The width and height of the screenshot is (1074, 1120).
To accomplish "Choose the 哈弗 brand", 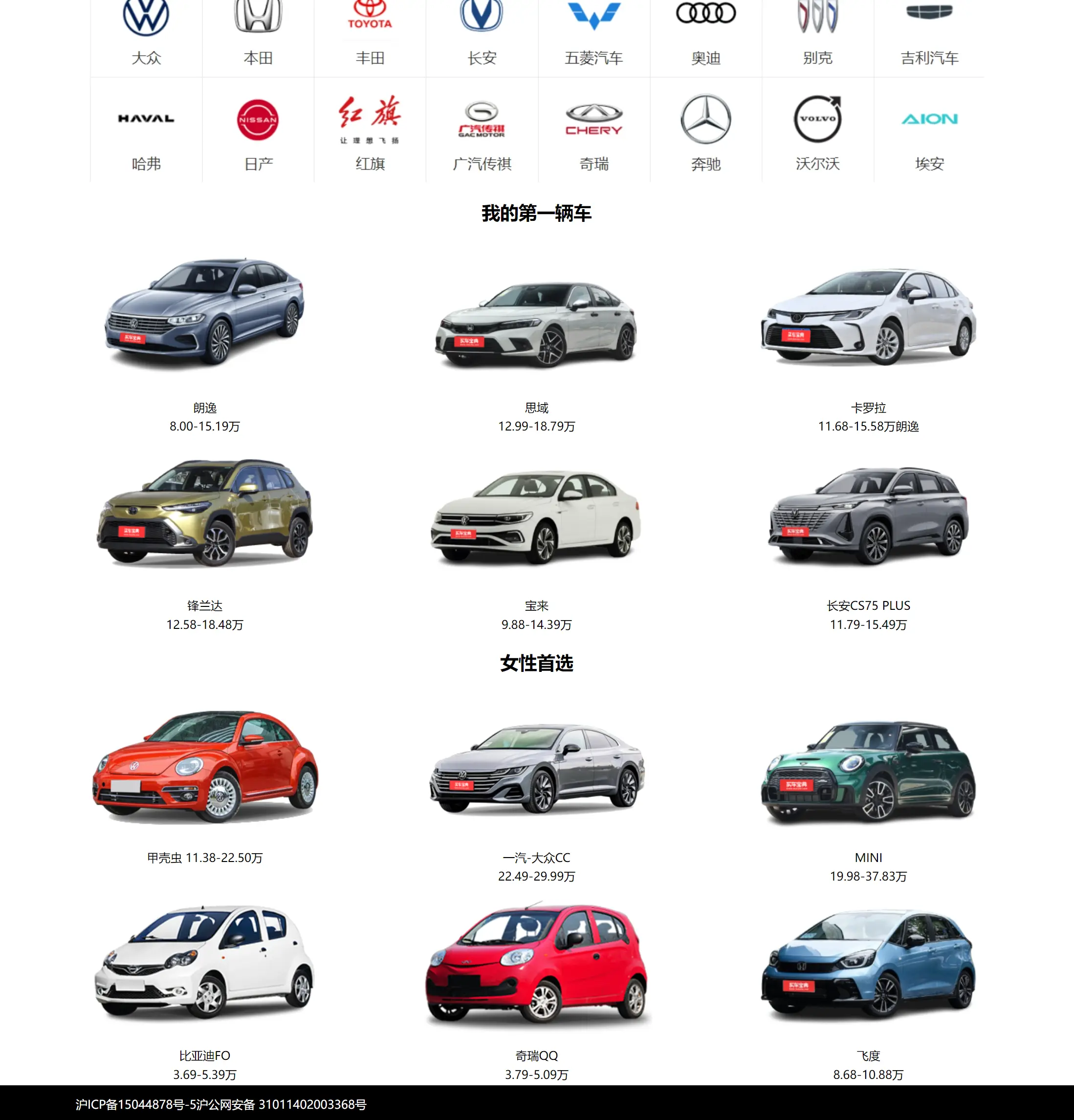I will click(146, 131).
